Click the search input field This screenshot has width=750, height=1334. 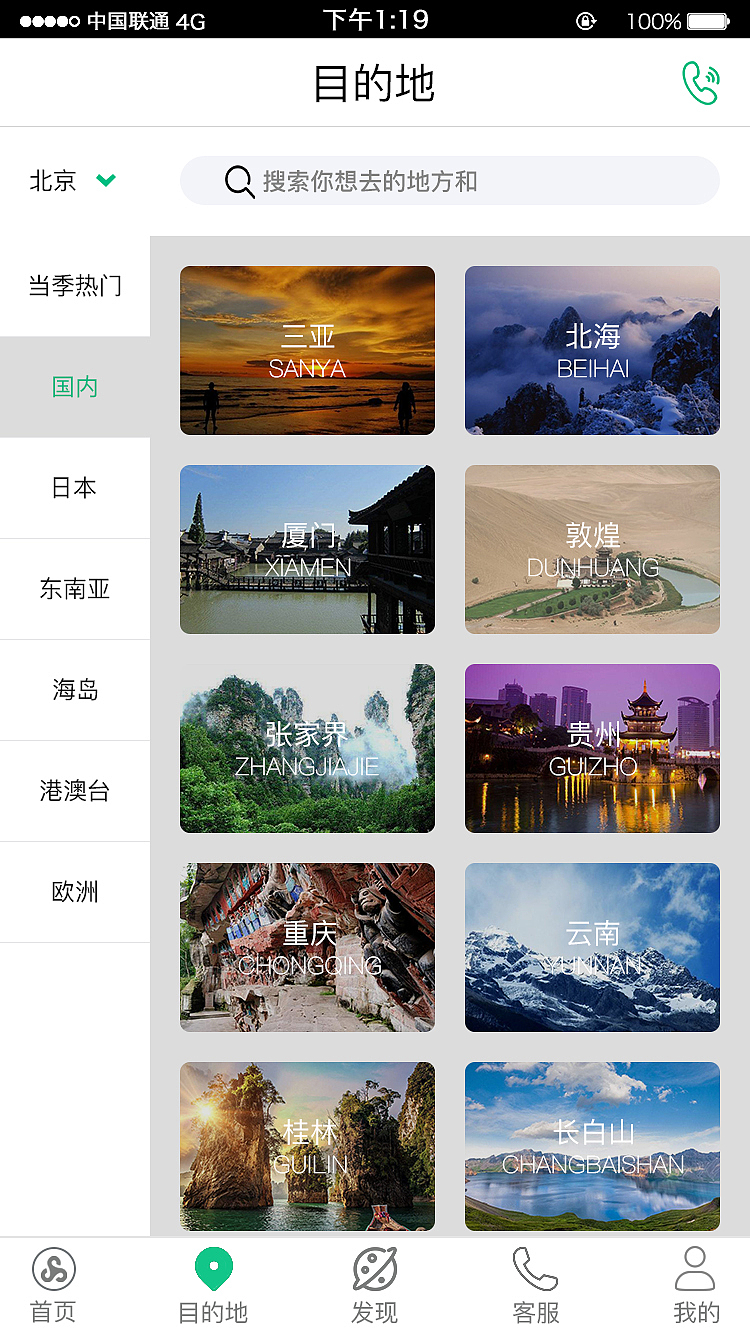[450, 181]
